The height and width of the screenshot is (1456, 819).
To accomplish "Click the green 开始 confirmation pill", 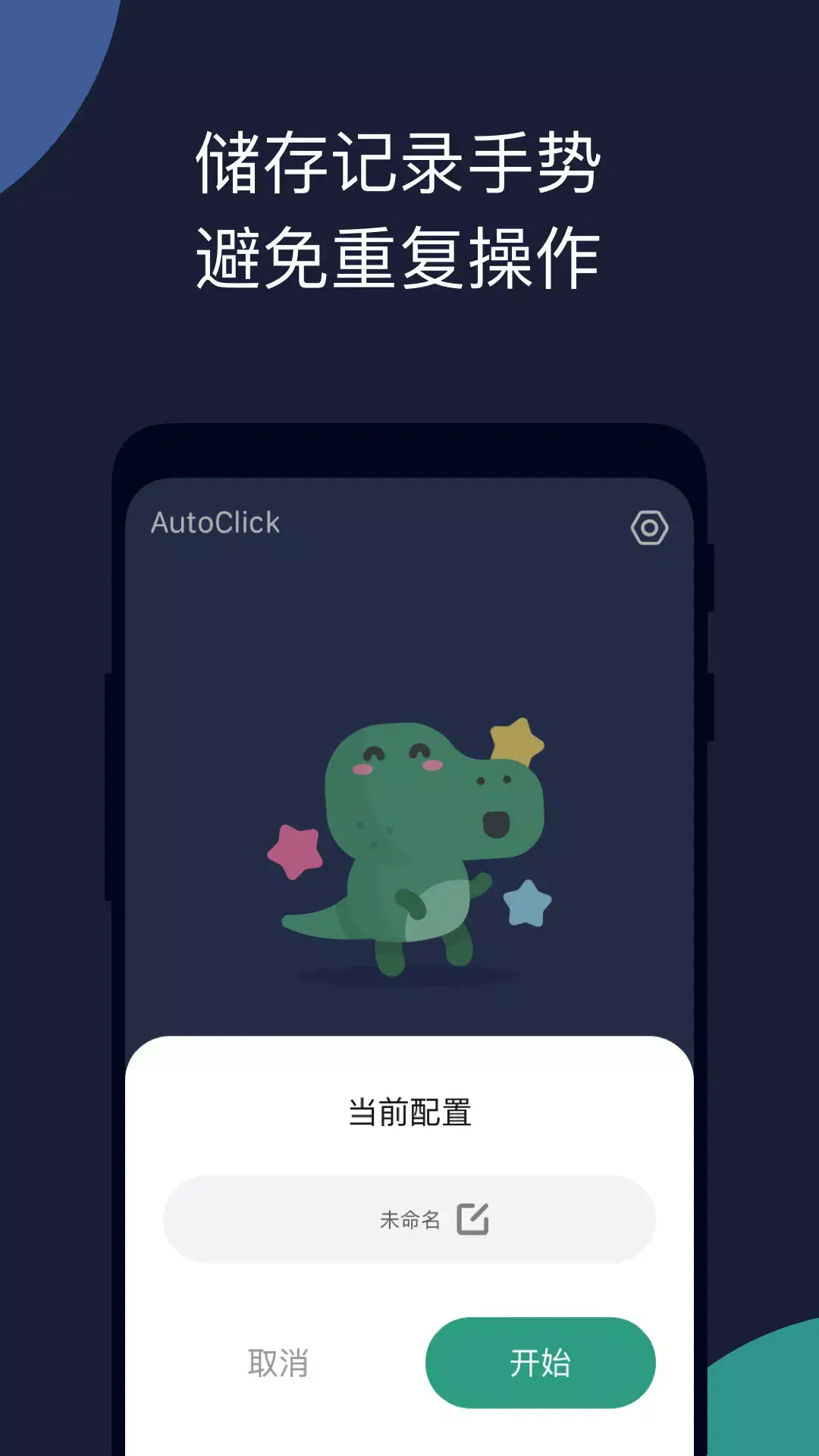I will [540, 1361].
